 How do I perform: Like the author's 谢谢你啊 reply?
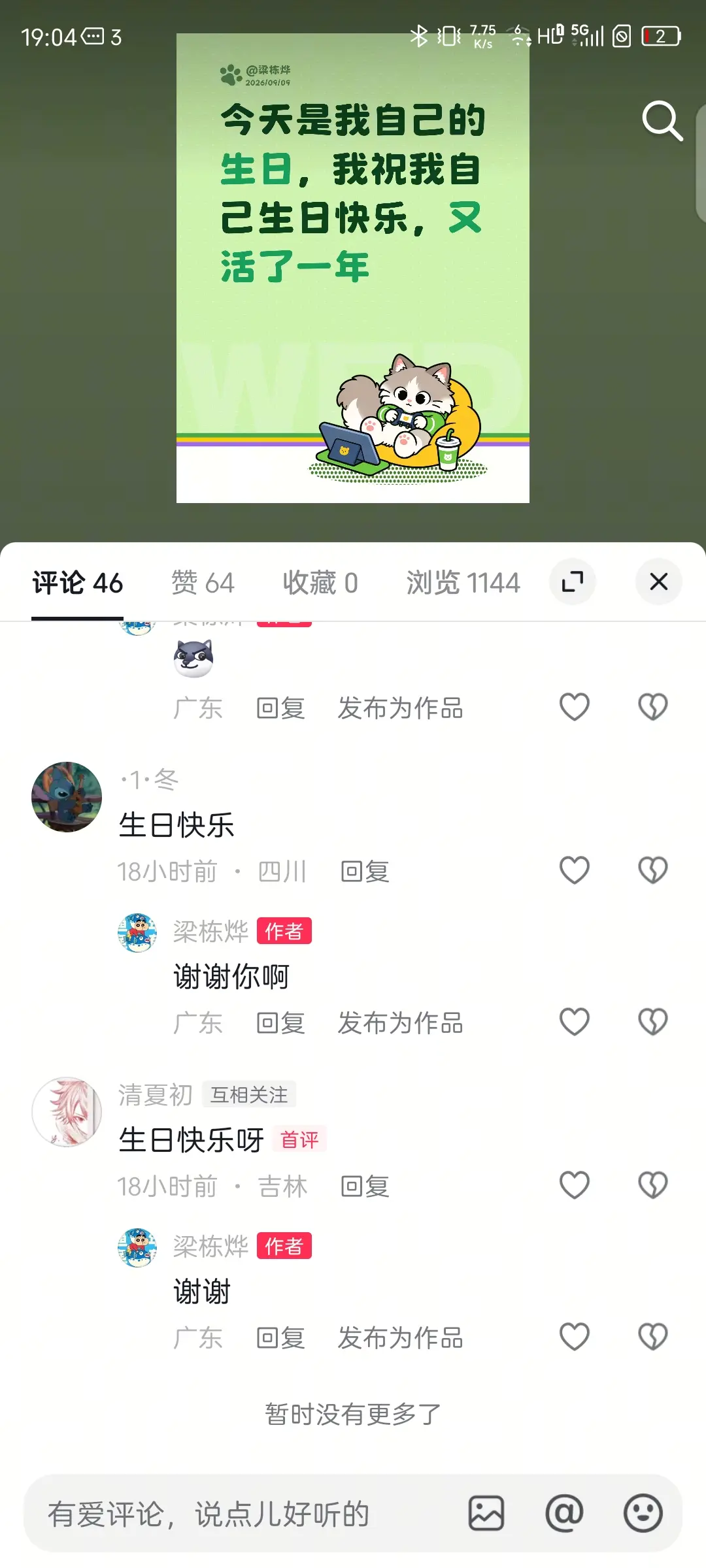[x=575, y=1022]
